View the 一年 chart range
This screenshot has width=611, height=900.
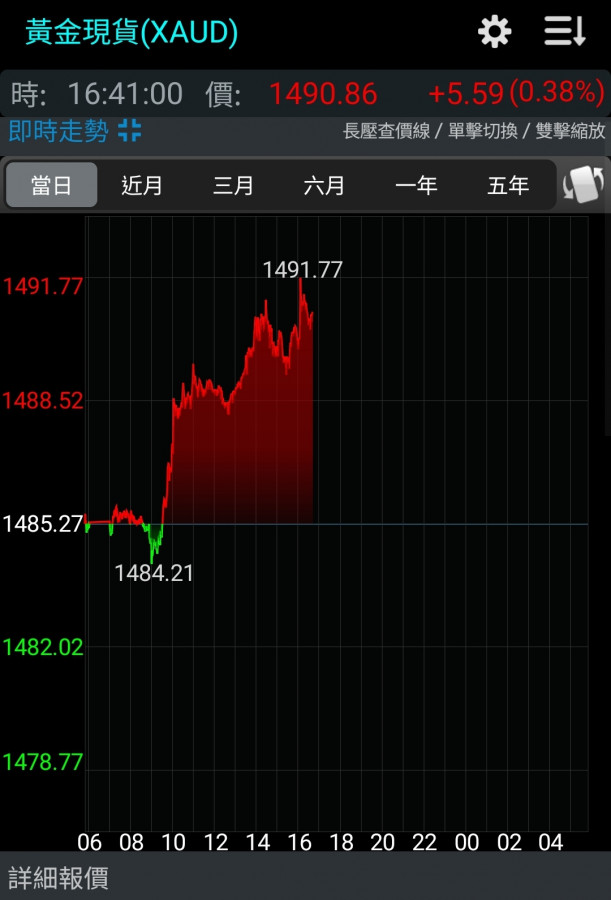point(416,185)
